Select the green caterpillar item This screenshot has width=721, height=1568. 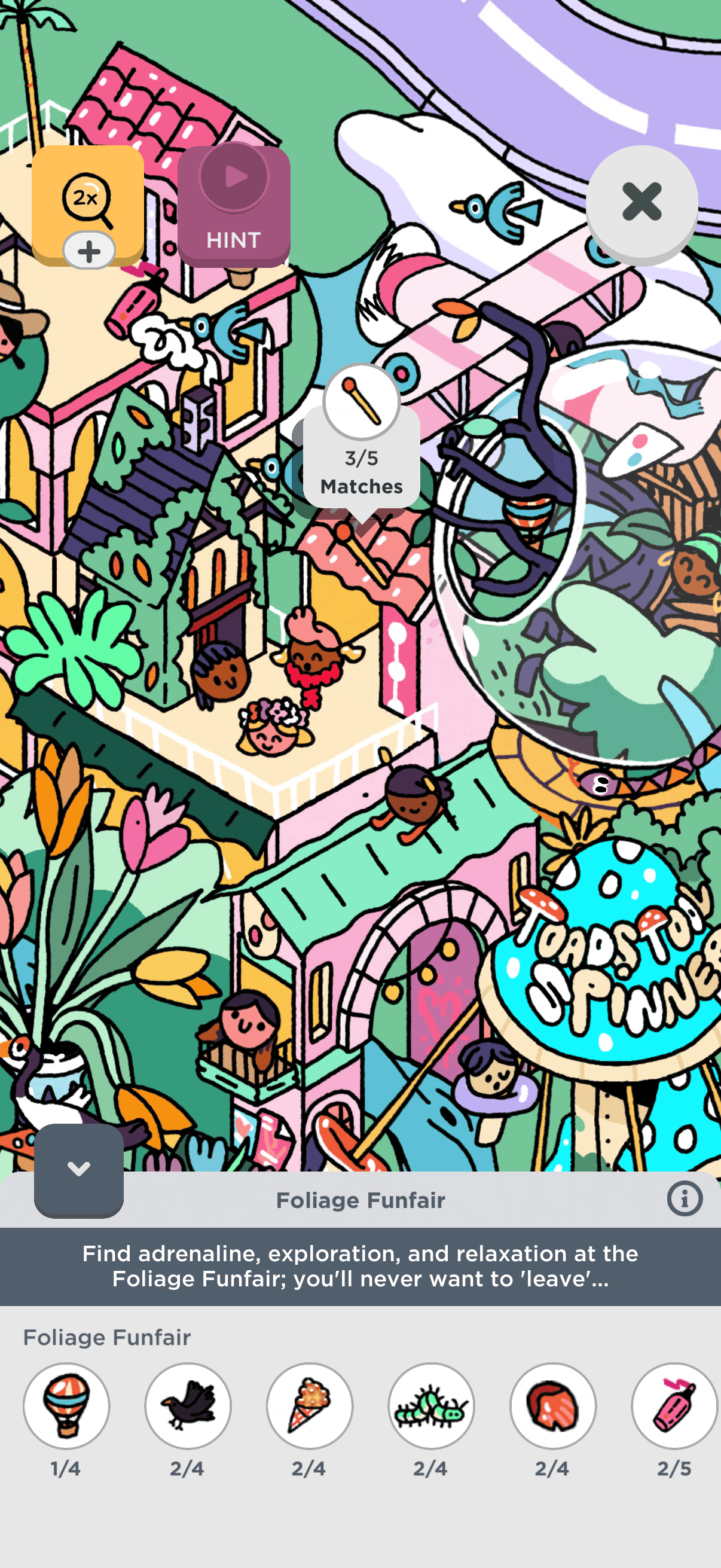pos(432,1405)
